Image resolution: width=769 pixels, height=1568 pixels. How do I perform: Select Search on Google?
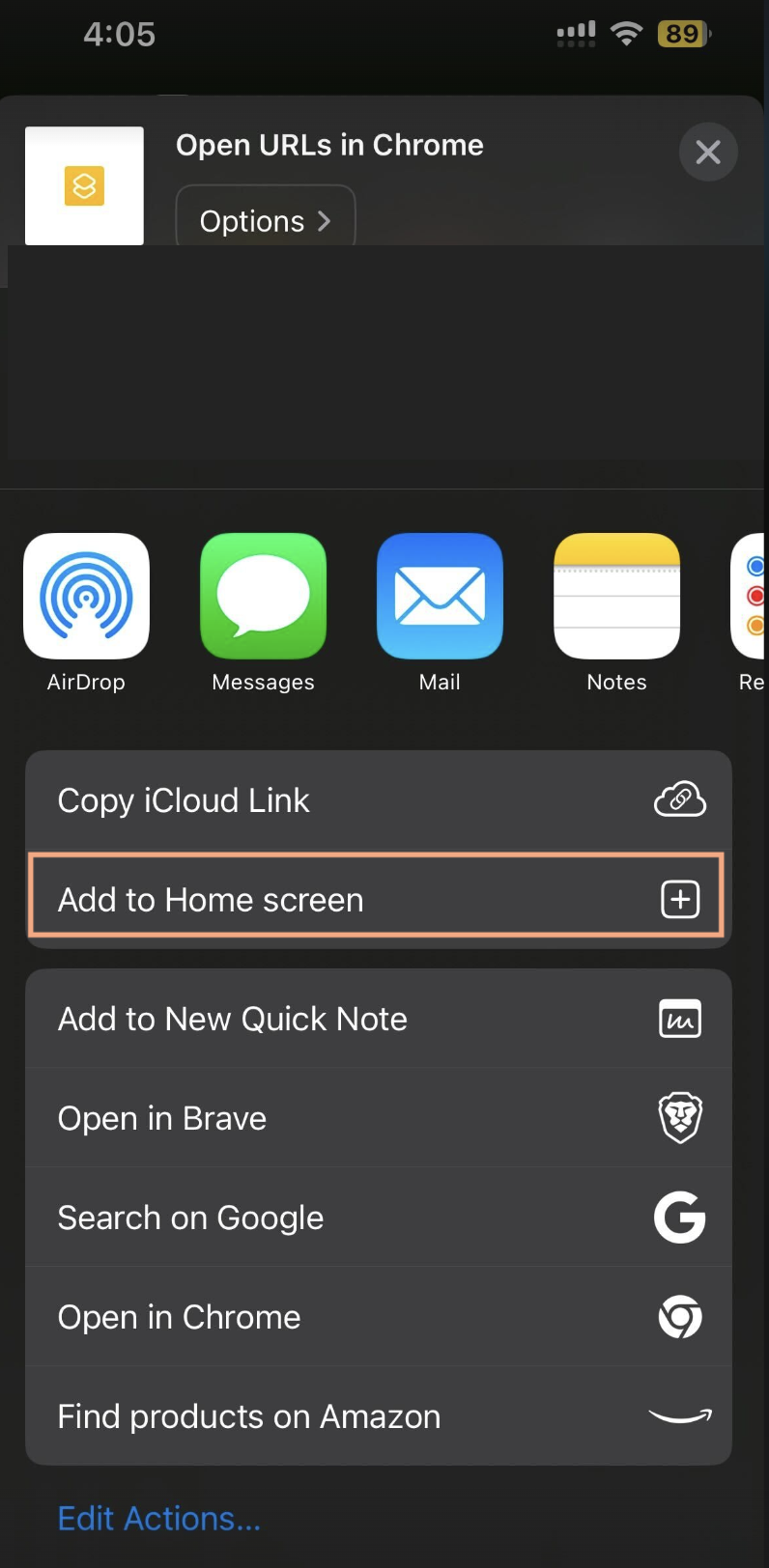[378, 1218]
